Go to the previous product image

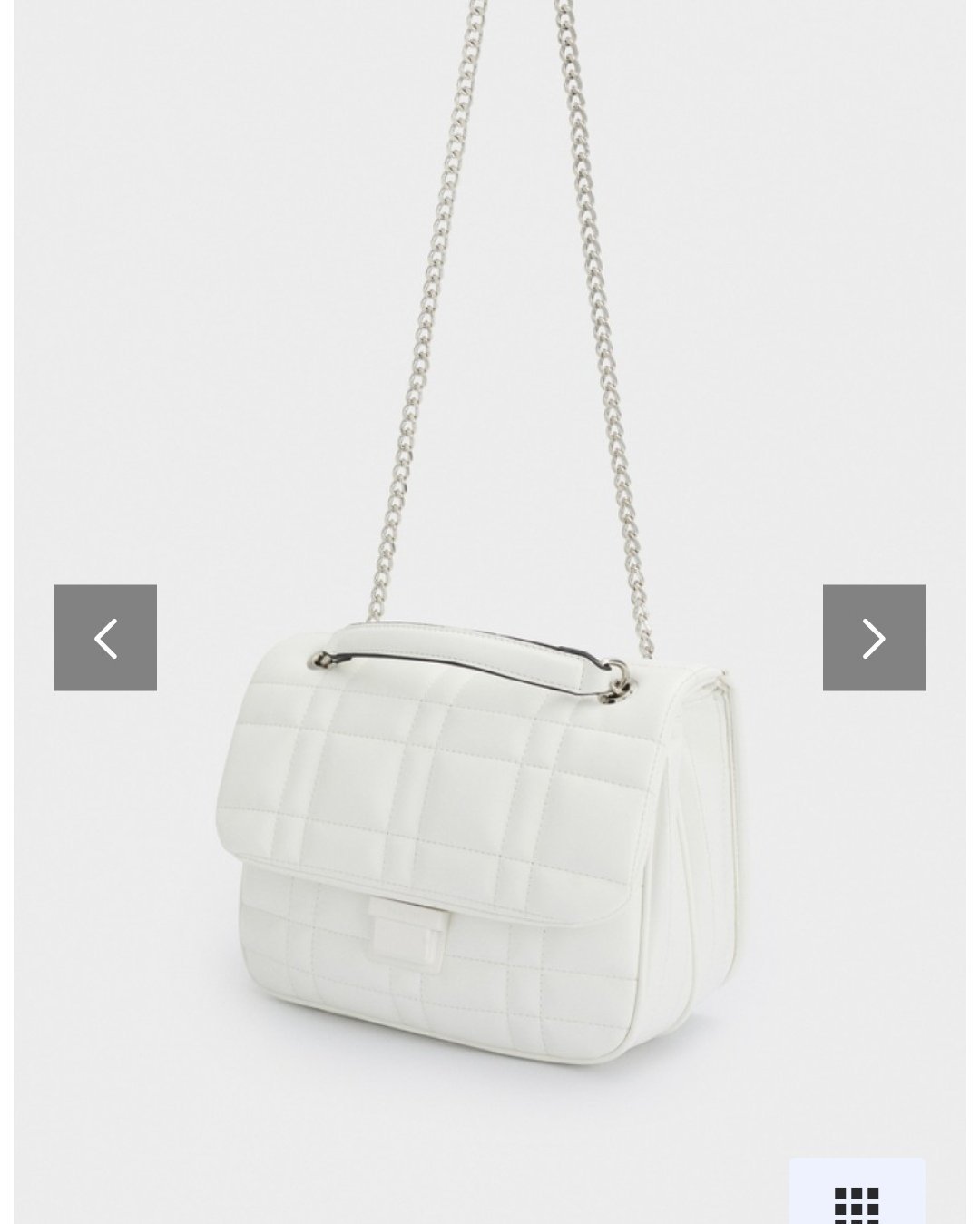105,638
